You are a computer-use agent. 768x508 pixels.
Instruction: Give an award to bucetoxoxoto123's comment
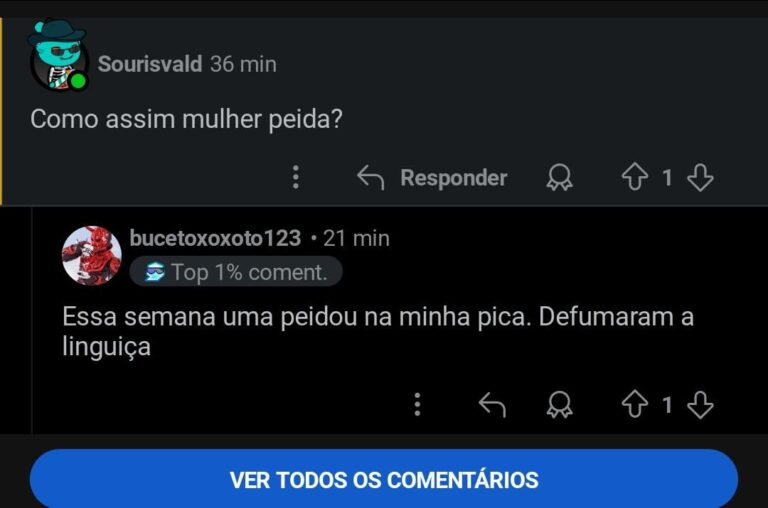[559, 405]
